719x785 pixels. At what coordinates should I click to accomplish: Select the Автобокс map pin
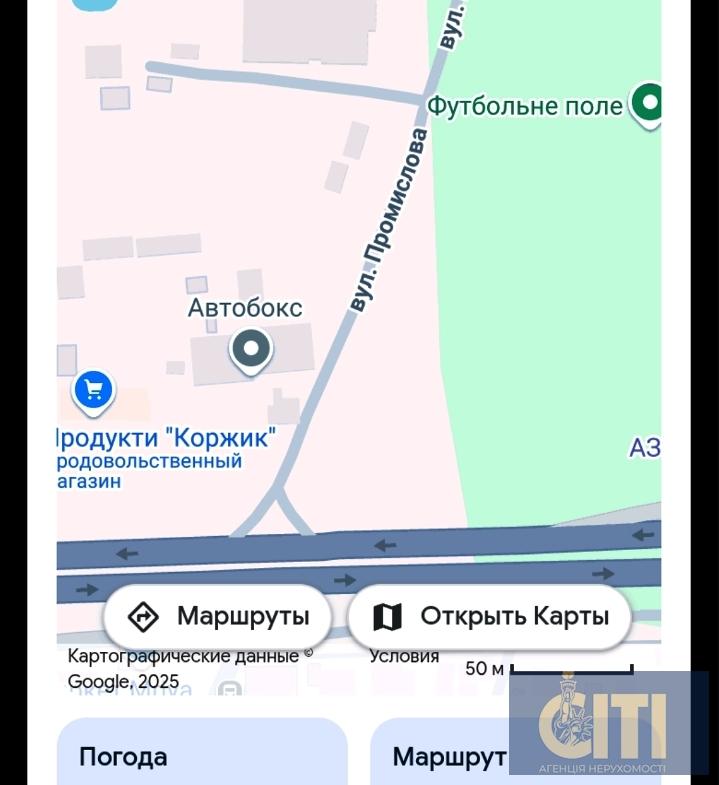click(250, 351)
